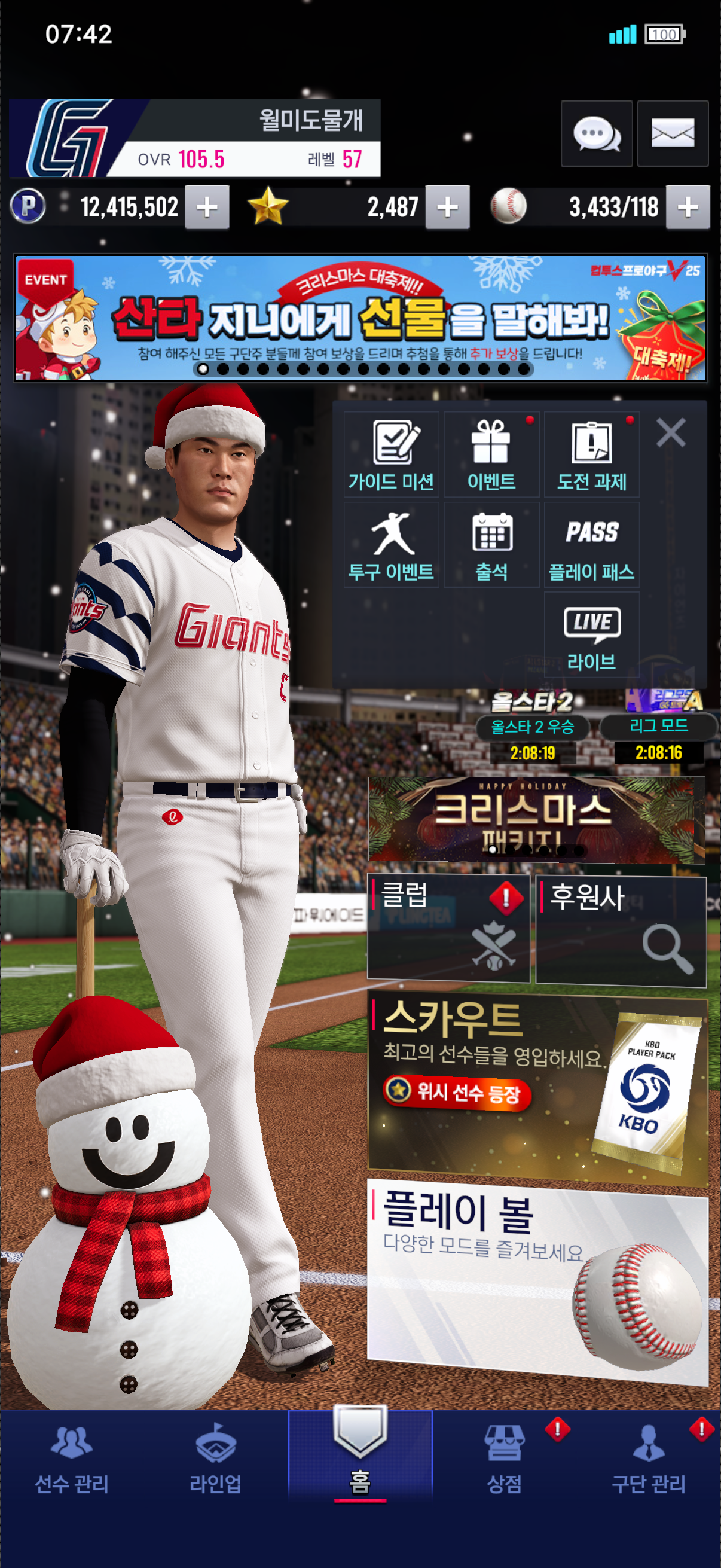Add more points with the plus button
Image resolution: width=721 pixels, height=1568 pixels.
click(x=207, y=208)
